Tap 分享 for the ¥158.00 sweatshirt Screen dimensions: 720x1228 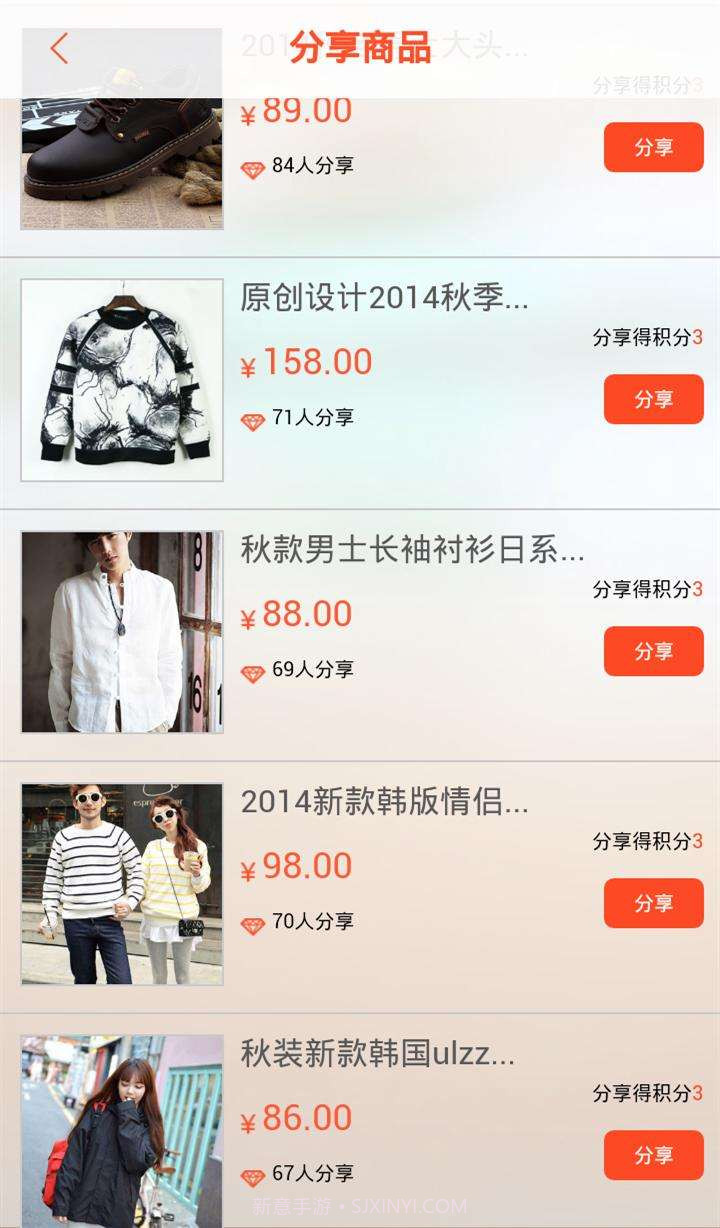pos(653,400)
